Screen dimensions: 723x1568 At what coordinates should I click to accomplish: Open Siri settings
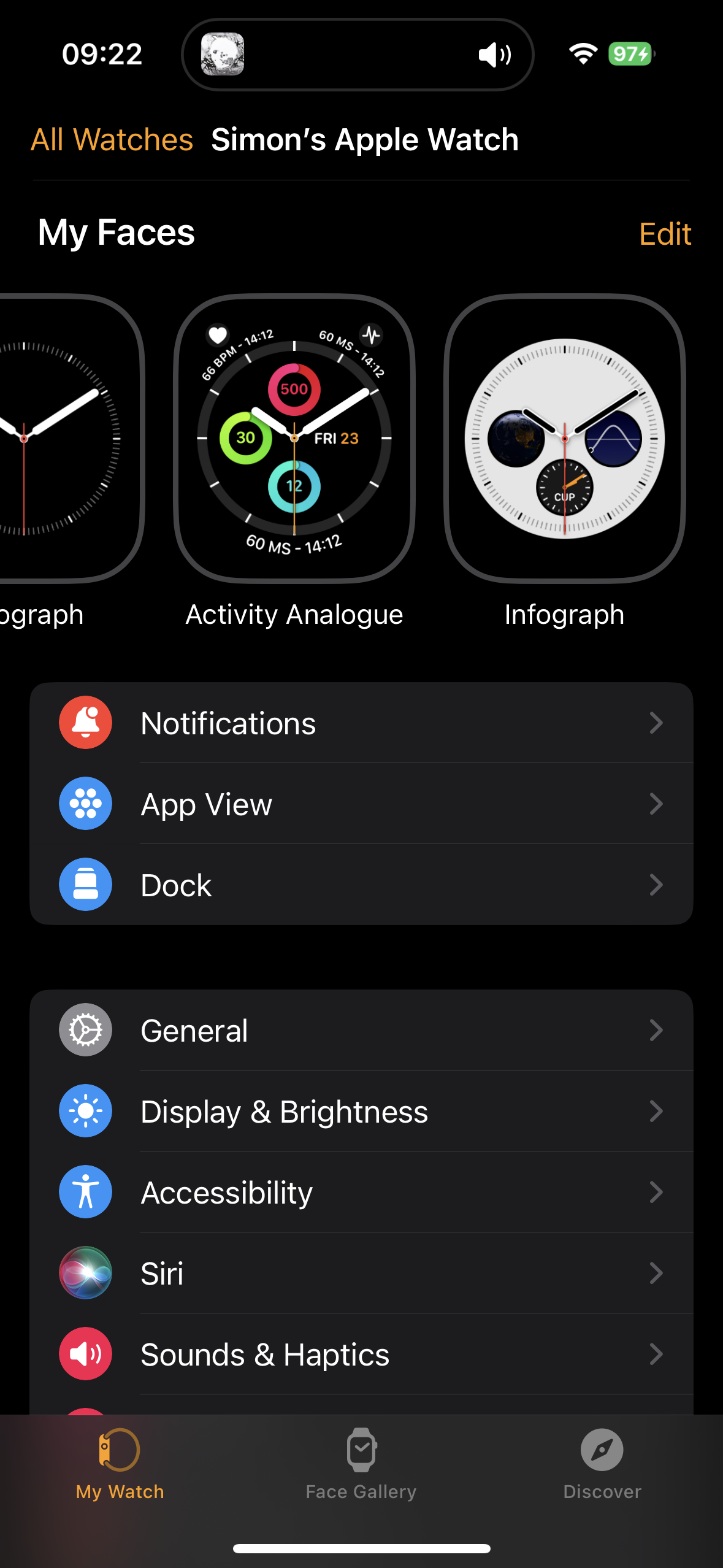[361, 1273]
